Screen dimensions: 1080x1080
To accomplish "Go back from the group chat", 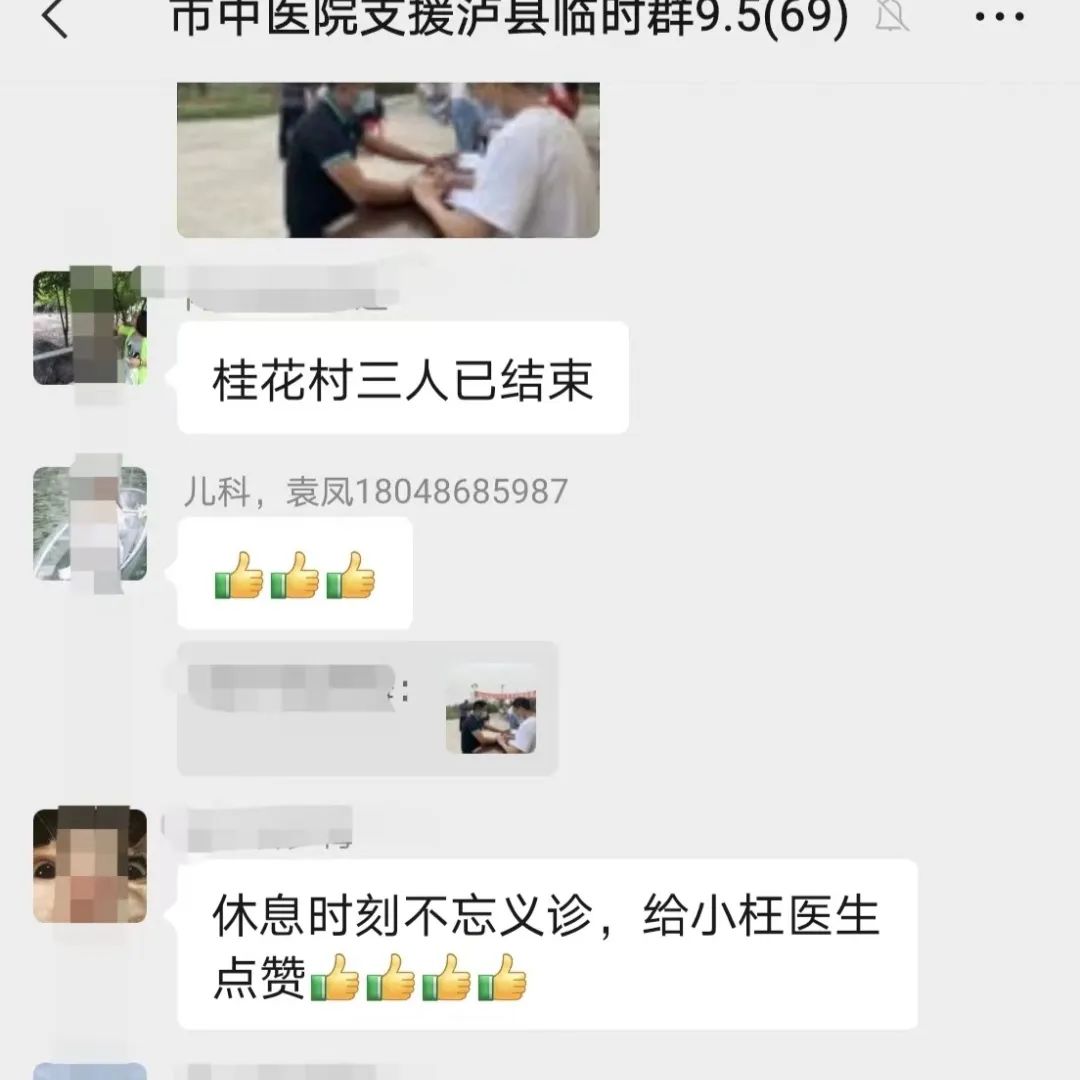I will (55, 18).
